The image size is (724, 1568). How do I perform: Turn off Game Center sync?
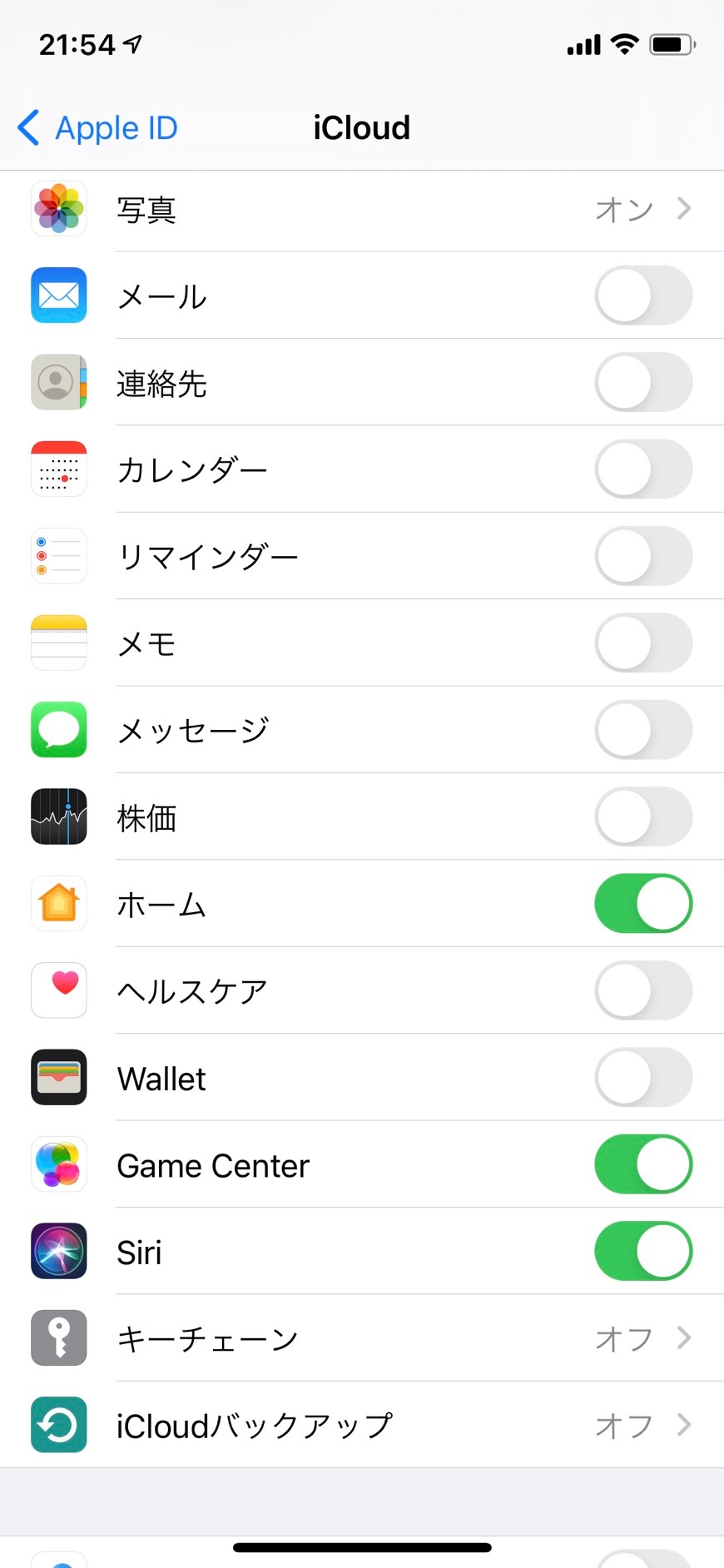point(642,1164)
